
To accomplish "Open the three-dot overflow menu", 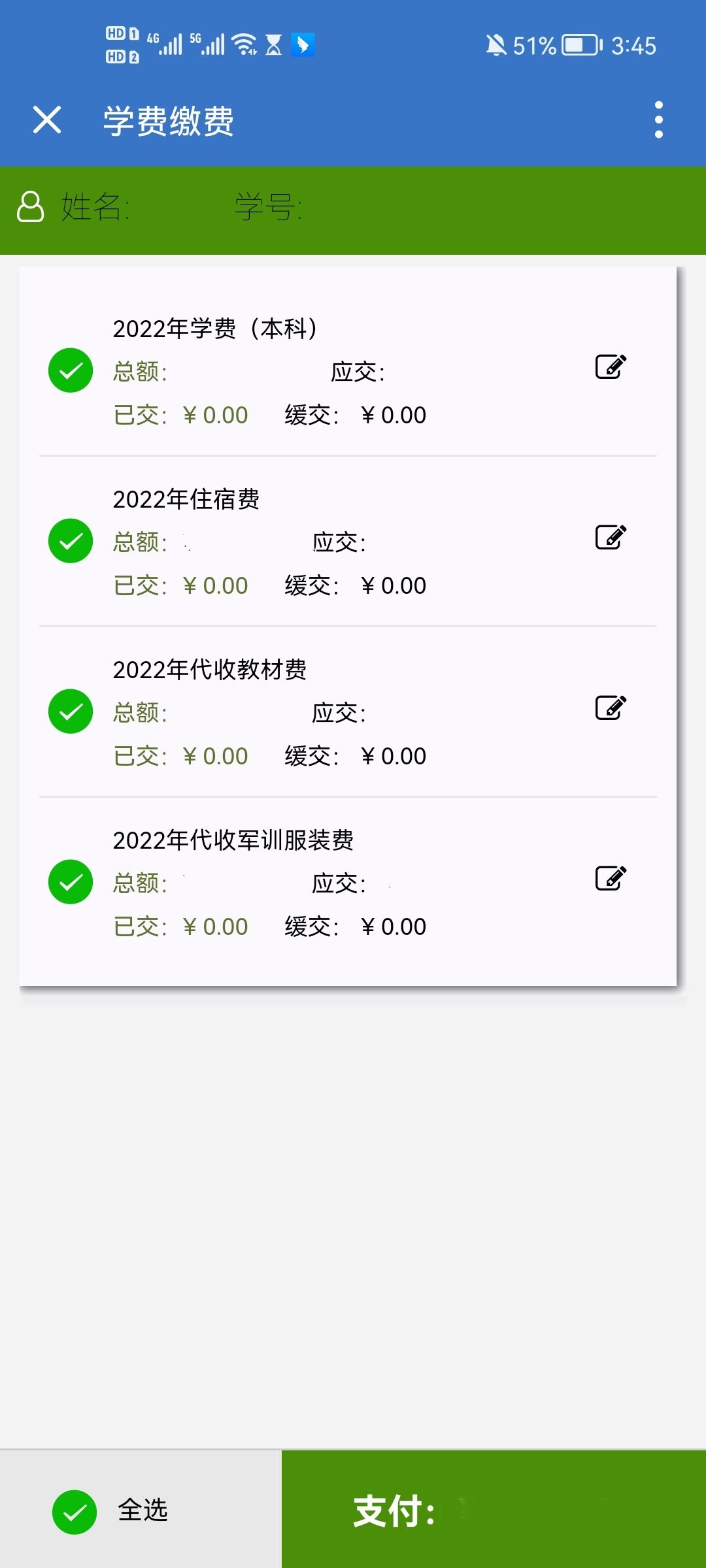I will coord(658,120).
